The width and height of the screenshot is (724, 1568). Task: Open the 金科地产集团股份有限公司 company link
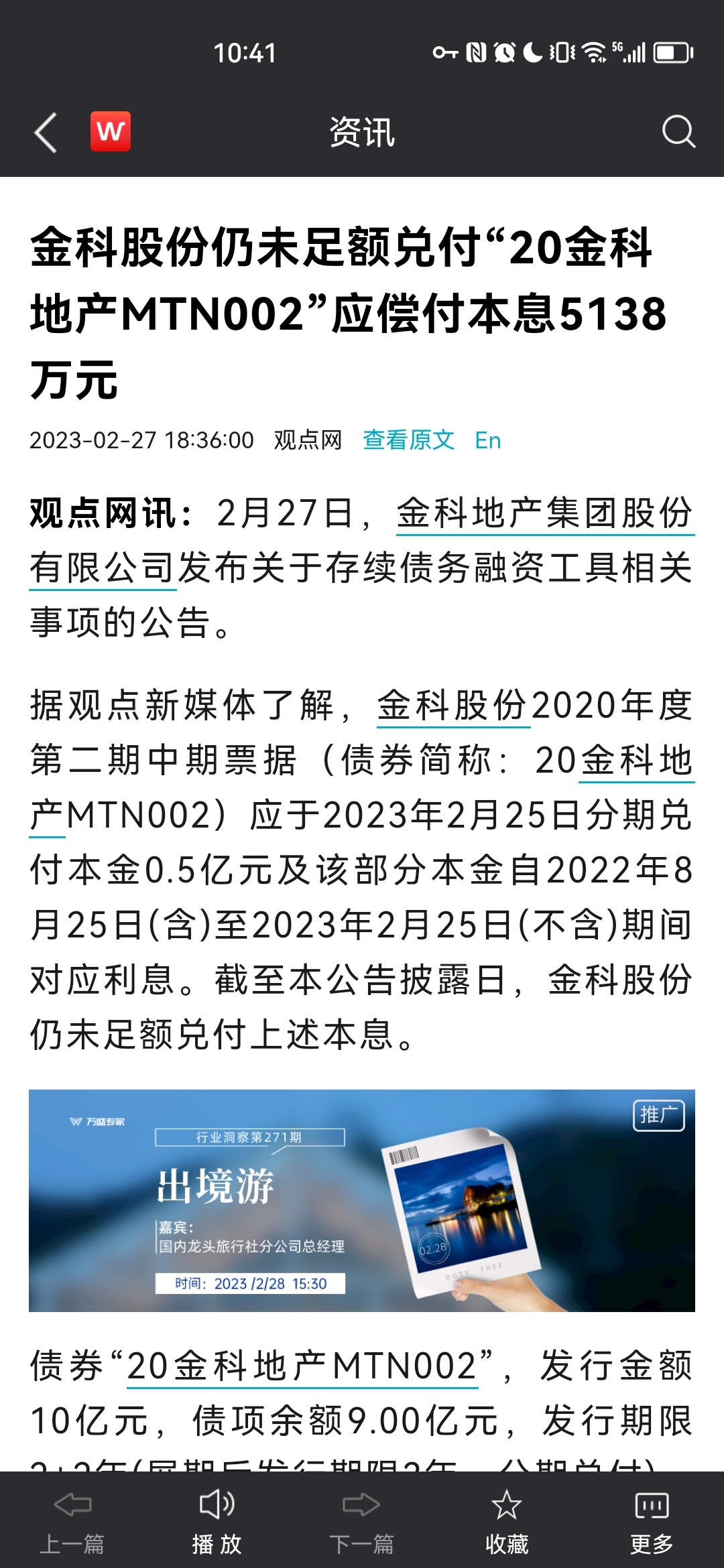(x=544, y=514)
